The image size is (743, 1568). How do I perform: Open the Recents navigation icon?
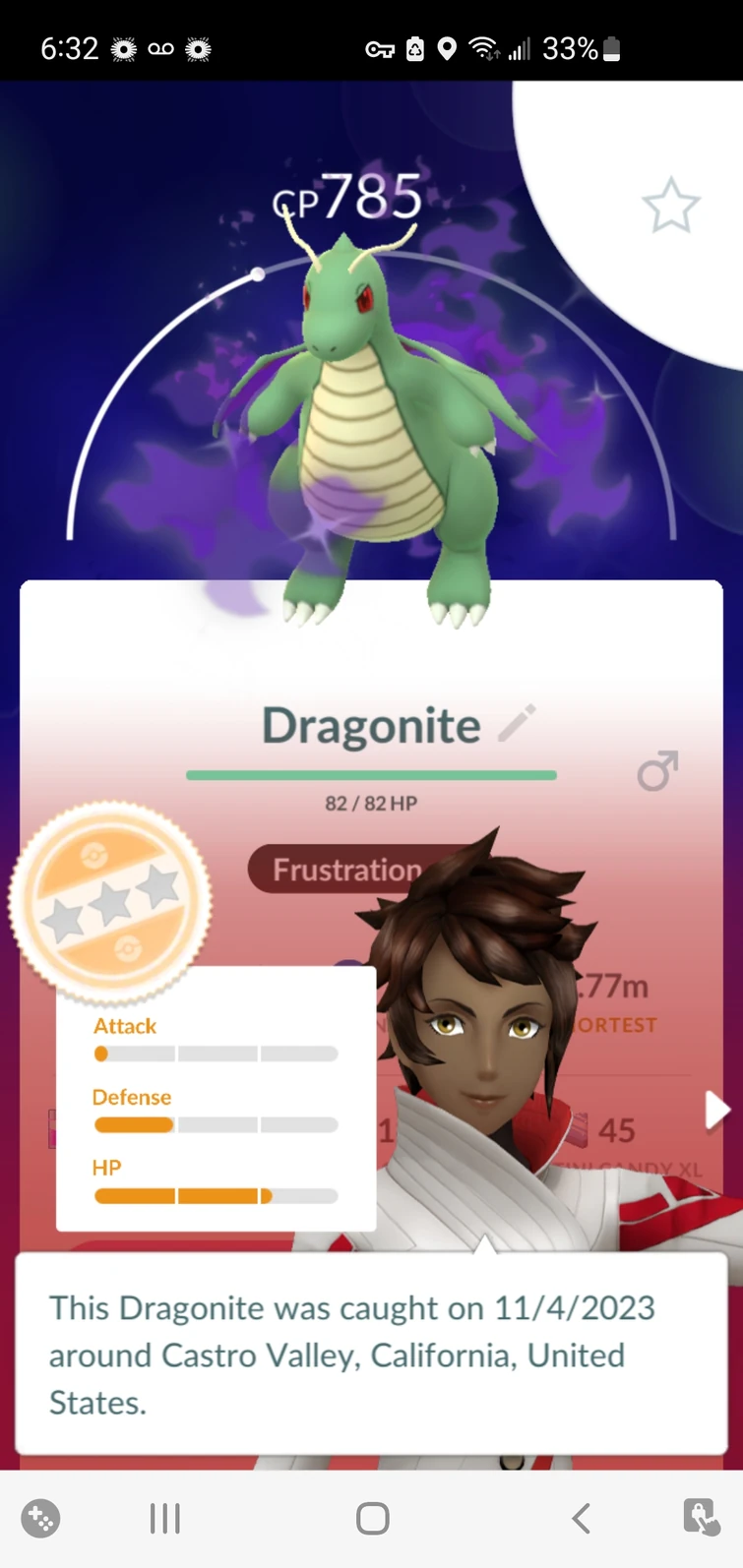164,1518
